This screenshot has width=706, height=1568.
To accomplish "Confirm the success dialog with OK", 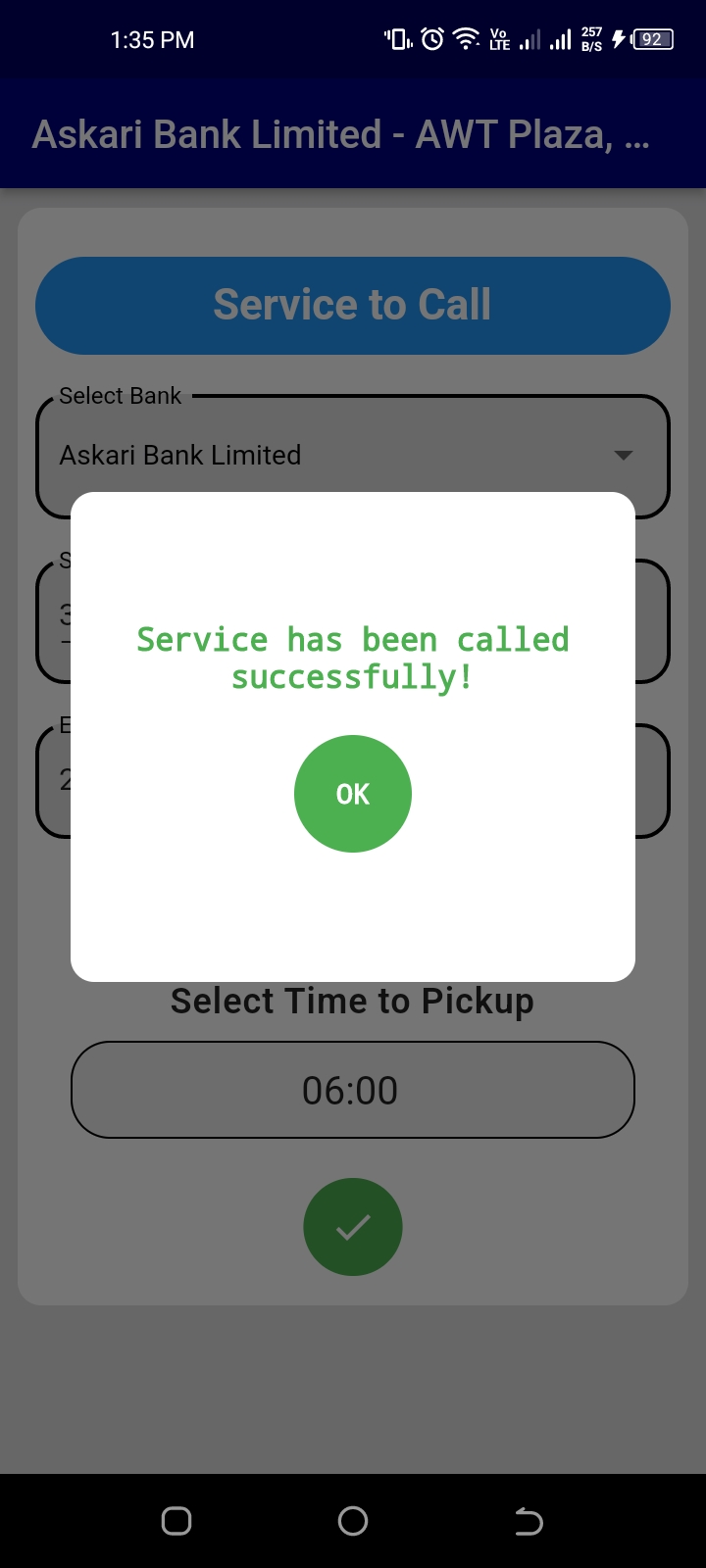I will (353, 794).
